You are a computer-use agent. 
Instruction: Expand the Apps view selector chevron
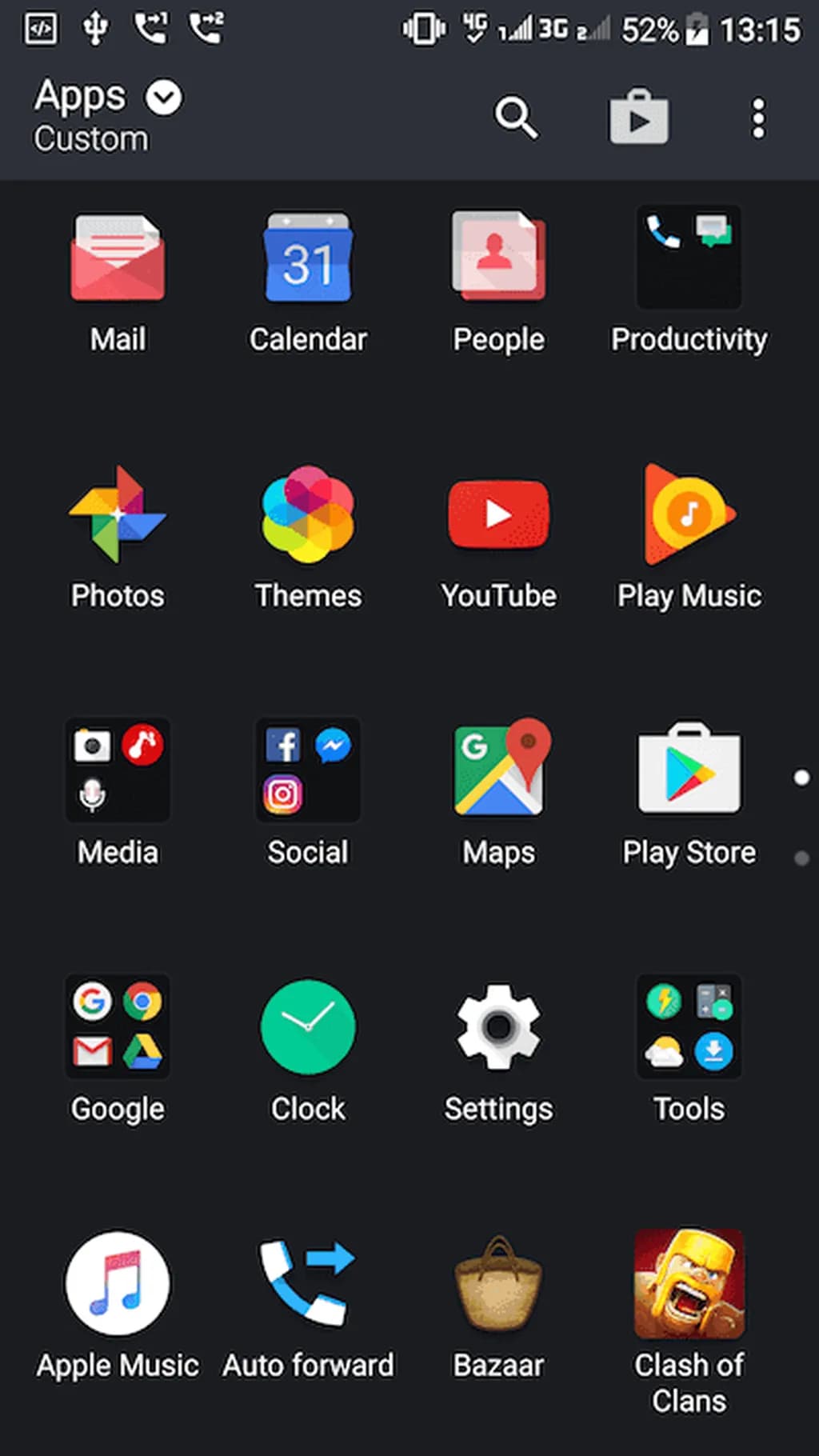[164, 98]
